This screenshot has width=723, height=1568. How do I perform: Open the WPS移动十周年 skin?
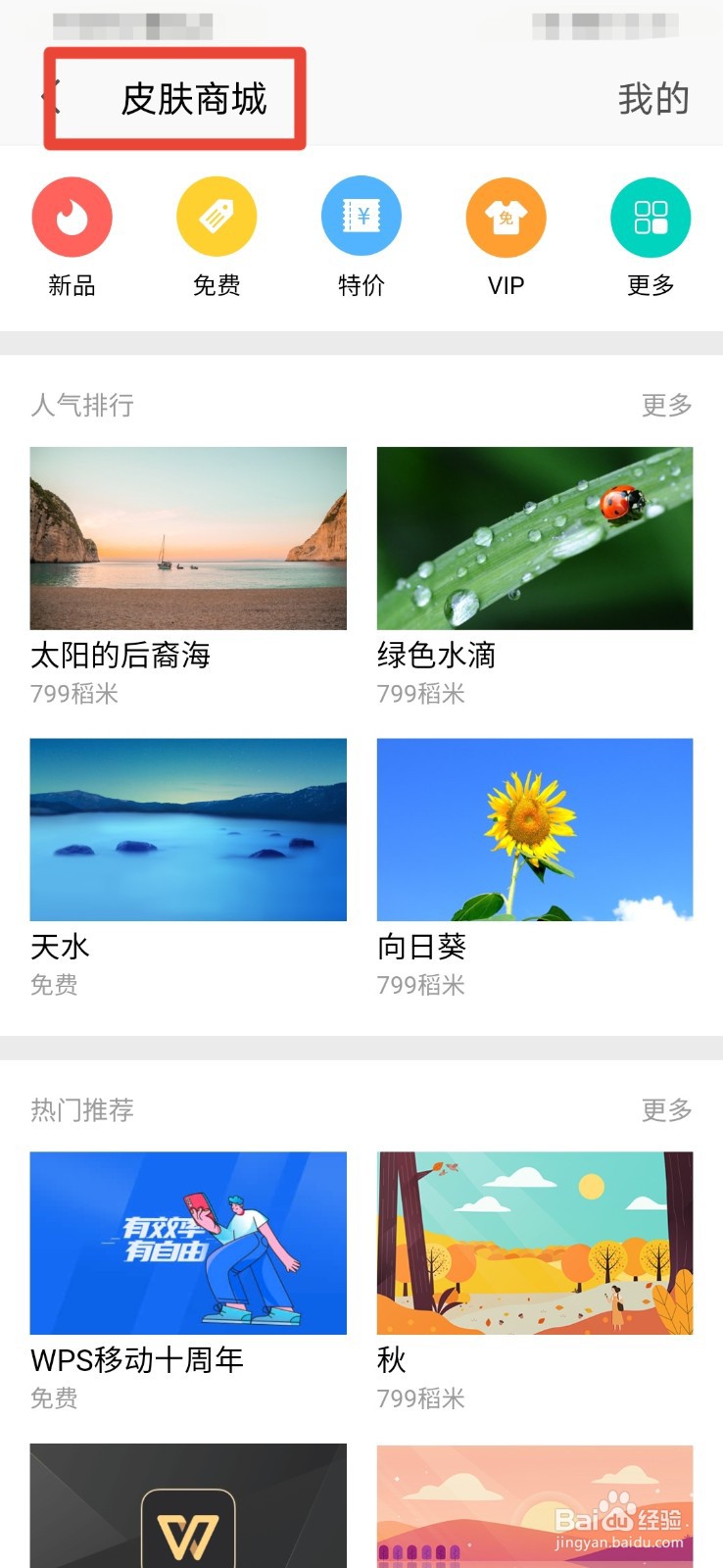coord(188,1243)
